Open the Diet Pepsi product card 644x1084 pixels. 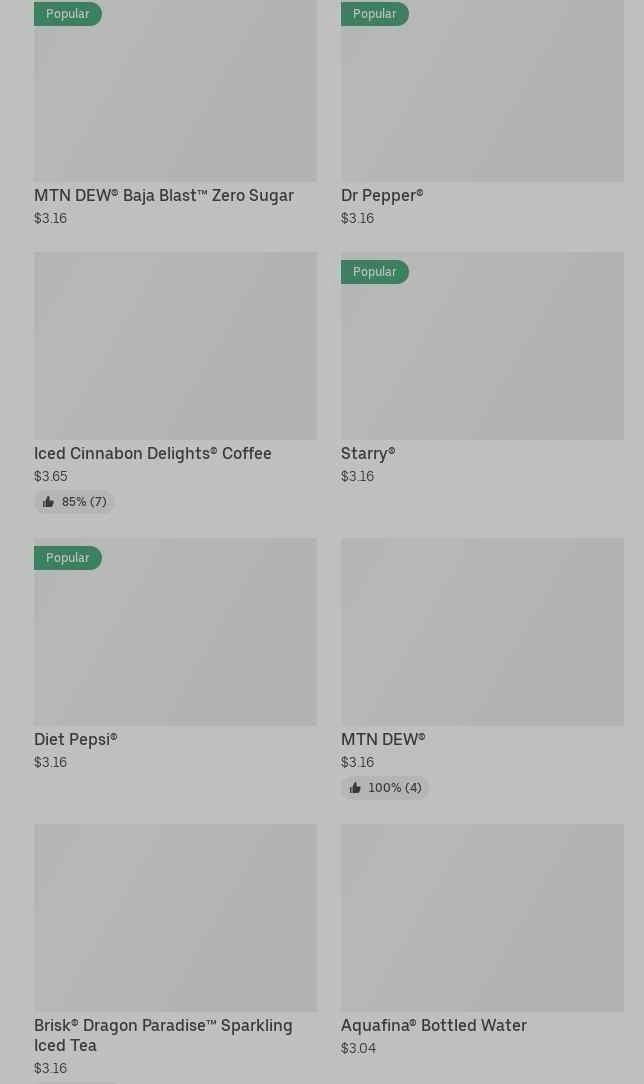pyautogui.click(x=175, y=654)
